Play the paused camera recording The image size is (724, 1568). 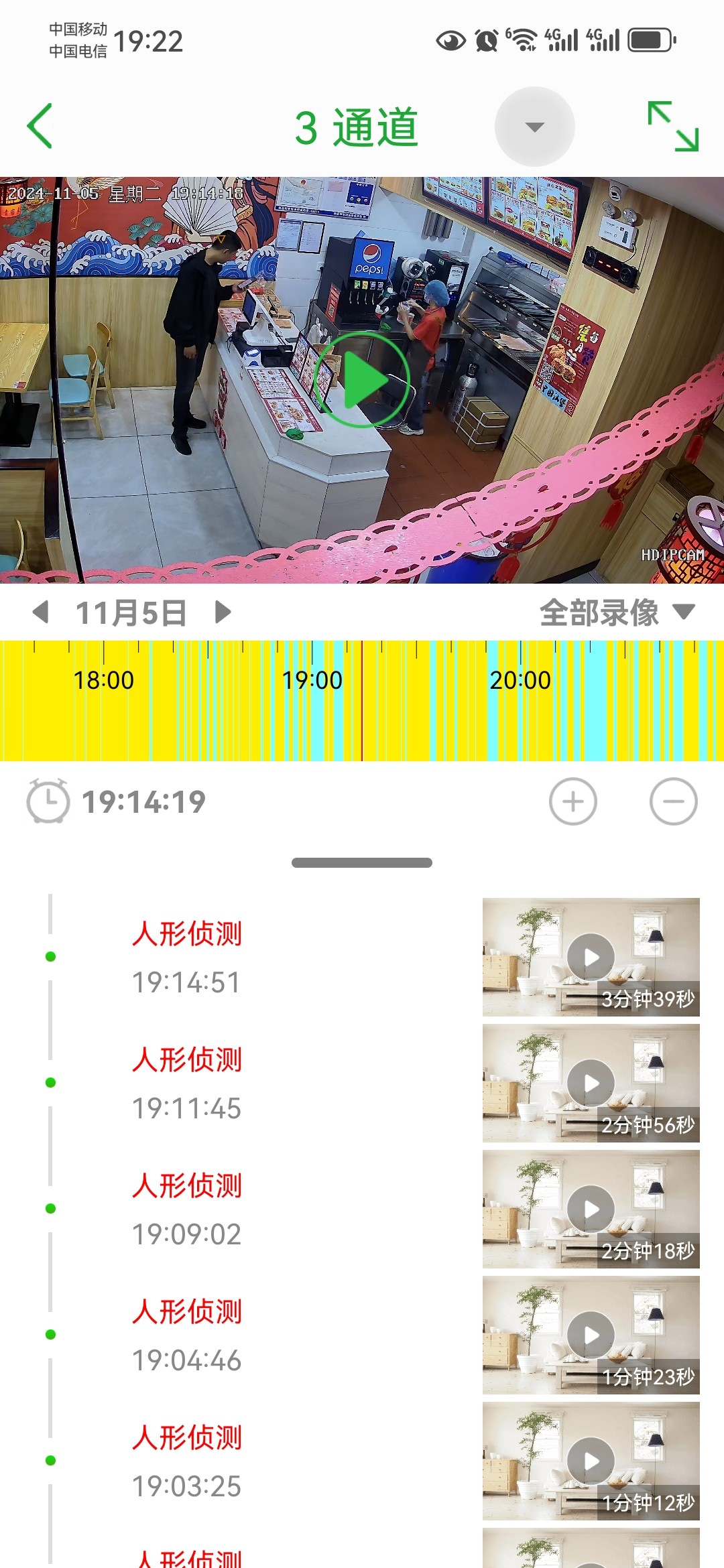click(362, 380)
